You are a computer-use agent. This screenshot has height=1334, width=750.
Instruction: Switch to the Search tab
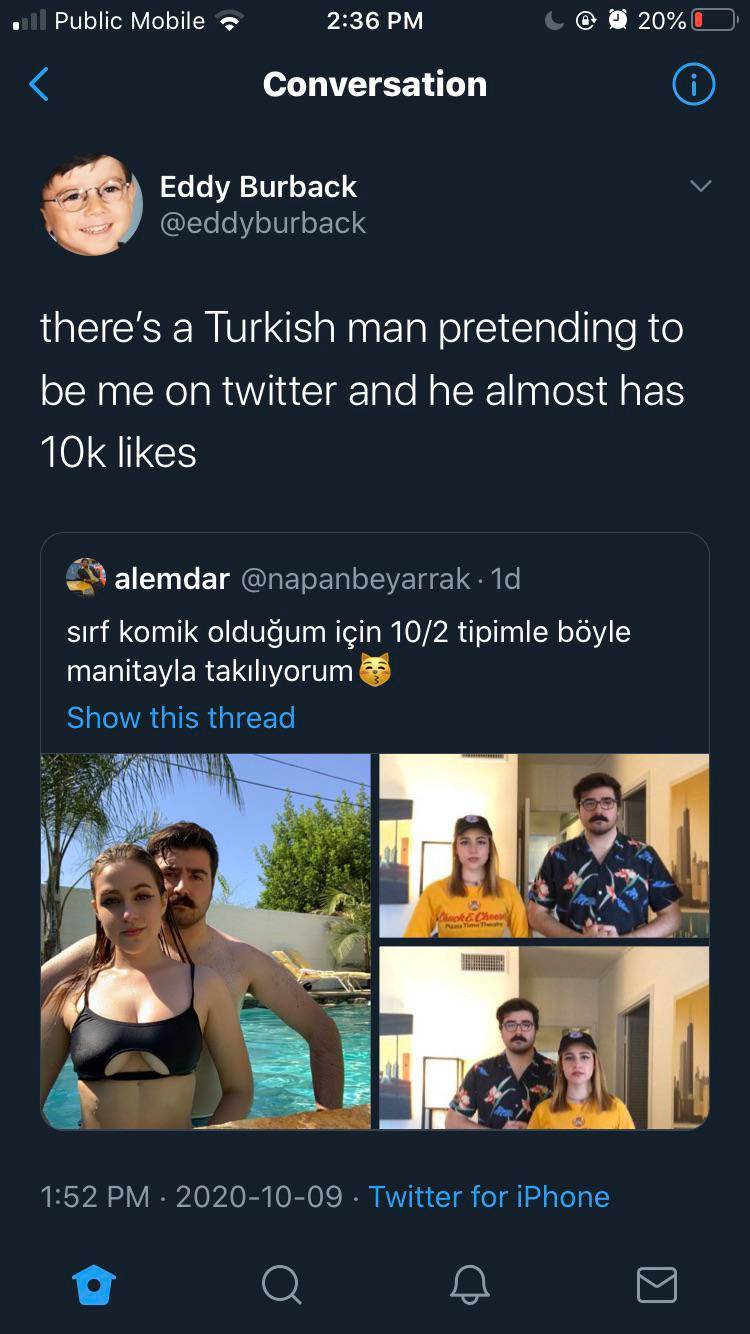click(x=281, y=1284)
